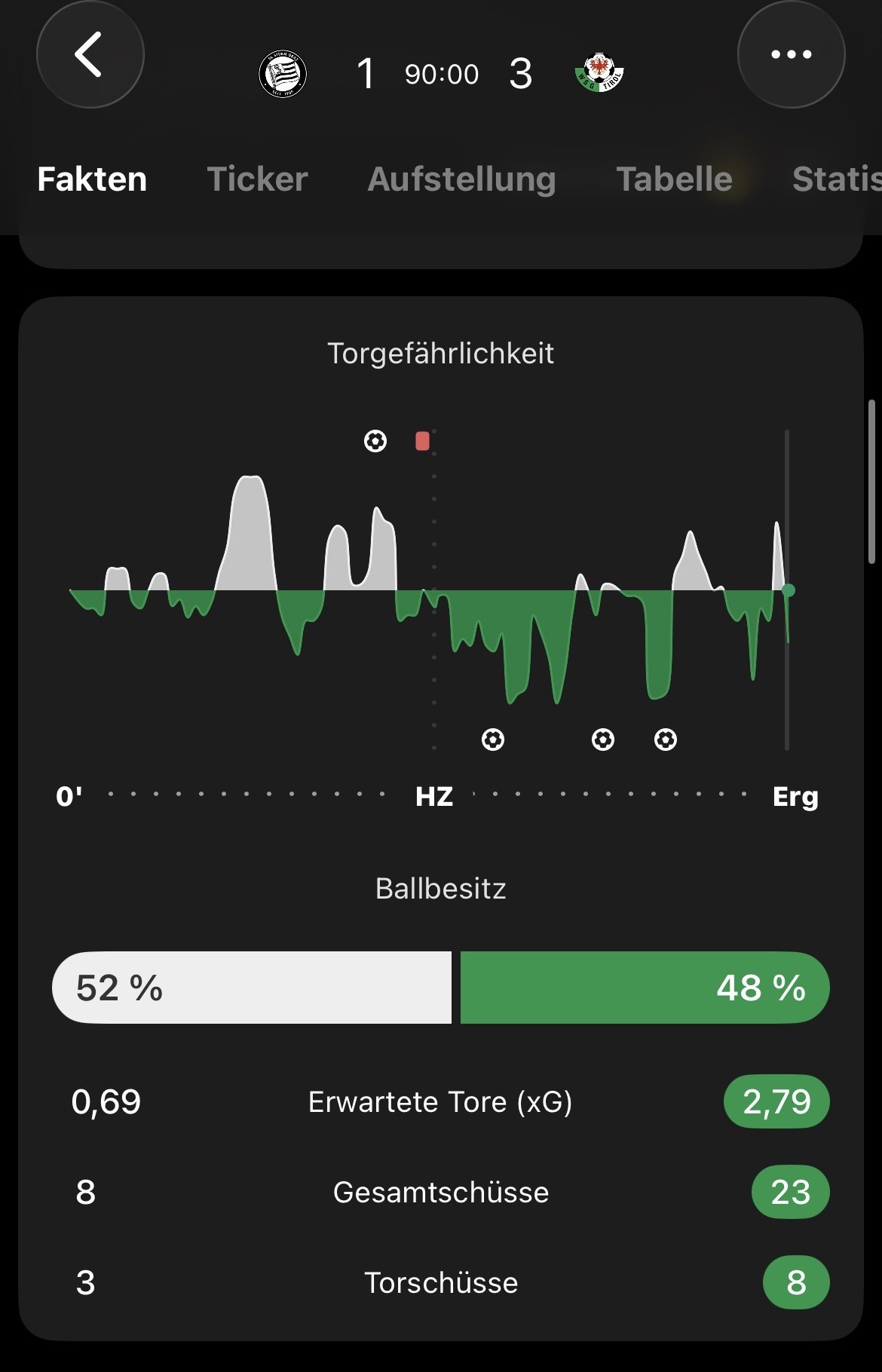Switch to the Ticker tab
The image size is (882, 1372).
point(257,179)
